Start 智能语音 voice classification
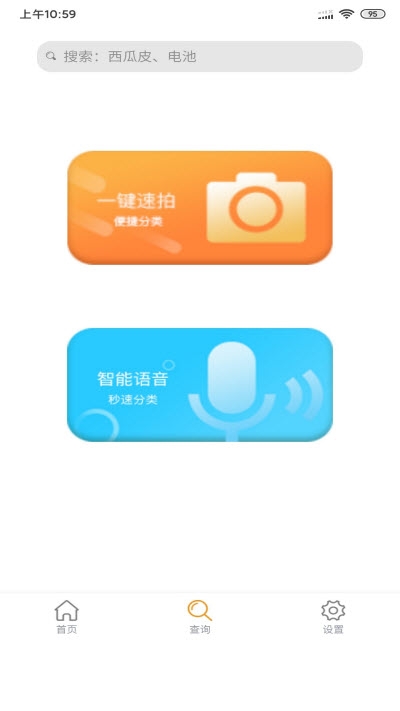This screenshot has height=711, width=400. [200, 385]
